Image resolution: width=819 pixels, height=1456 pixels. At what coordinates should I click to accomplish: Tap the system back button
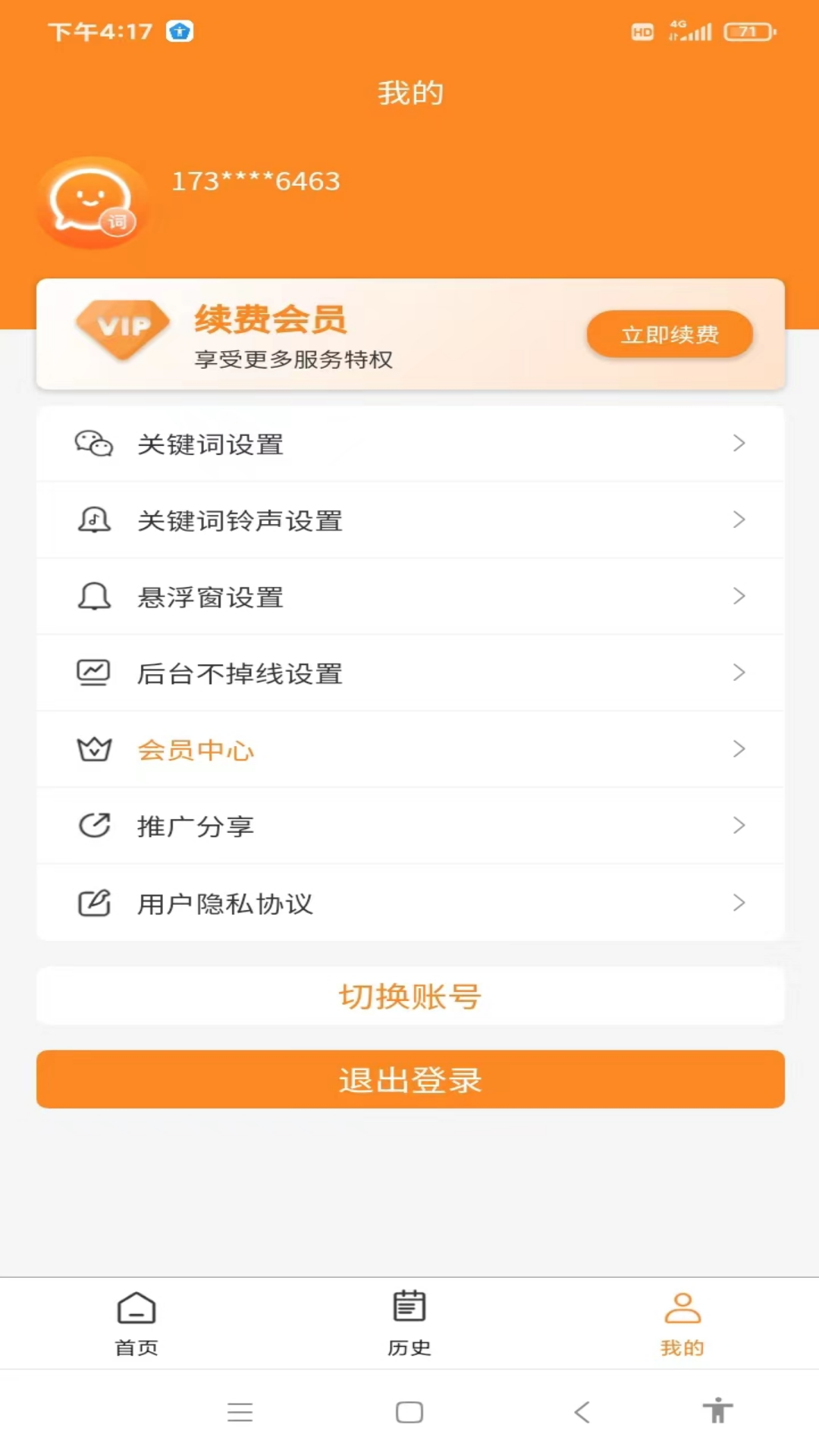582,1412
